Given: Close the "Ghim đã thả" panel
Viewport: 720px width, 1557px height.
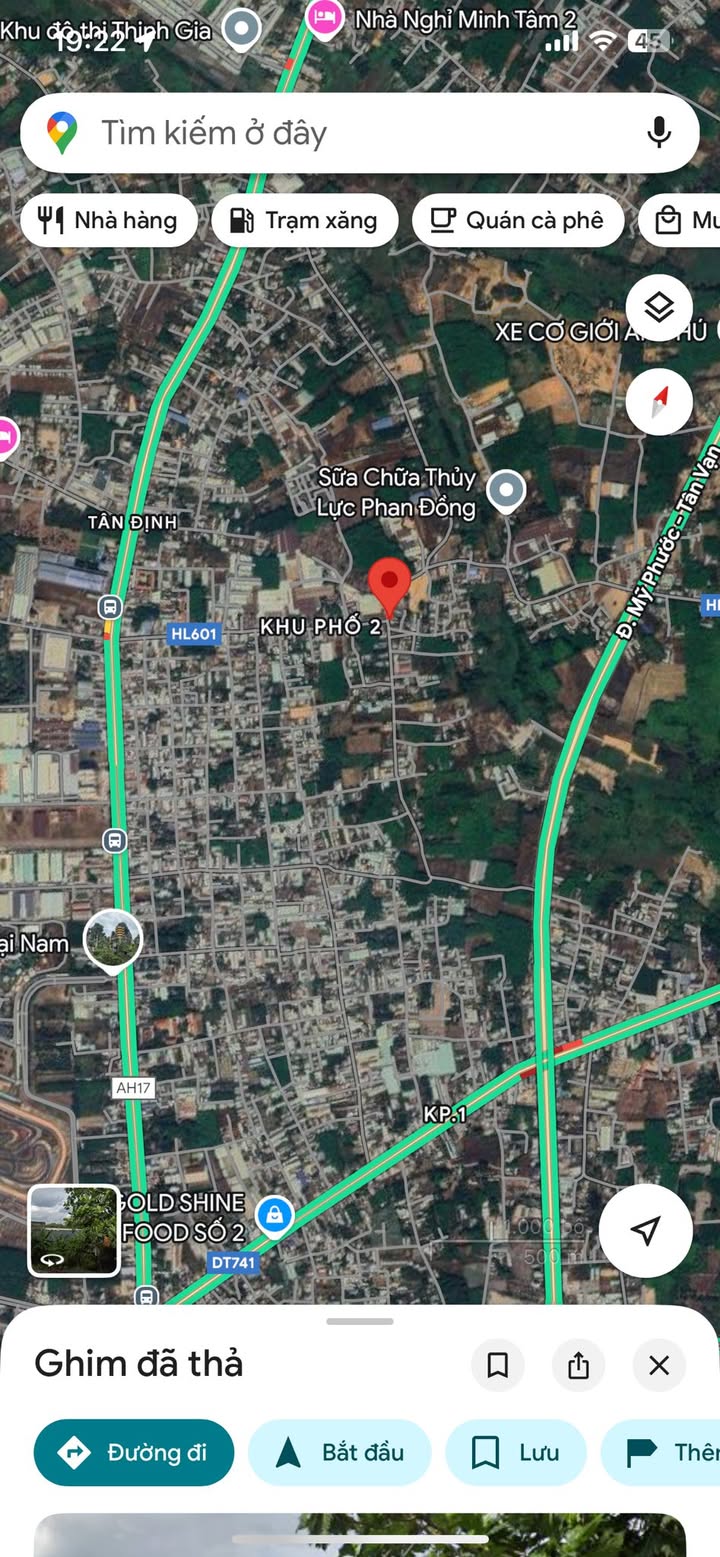Looking at the screenshot, I should (659, 1365).
